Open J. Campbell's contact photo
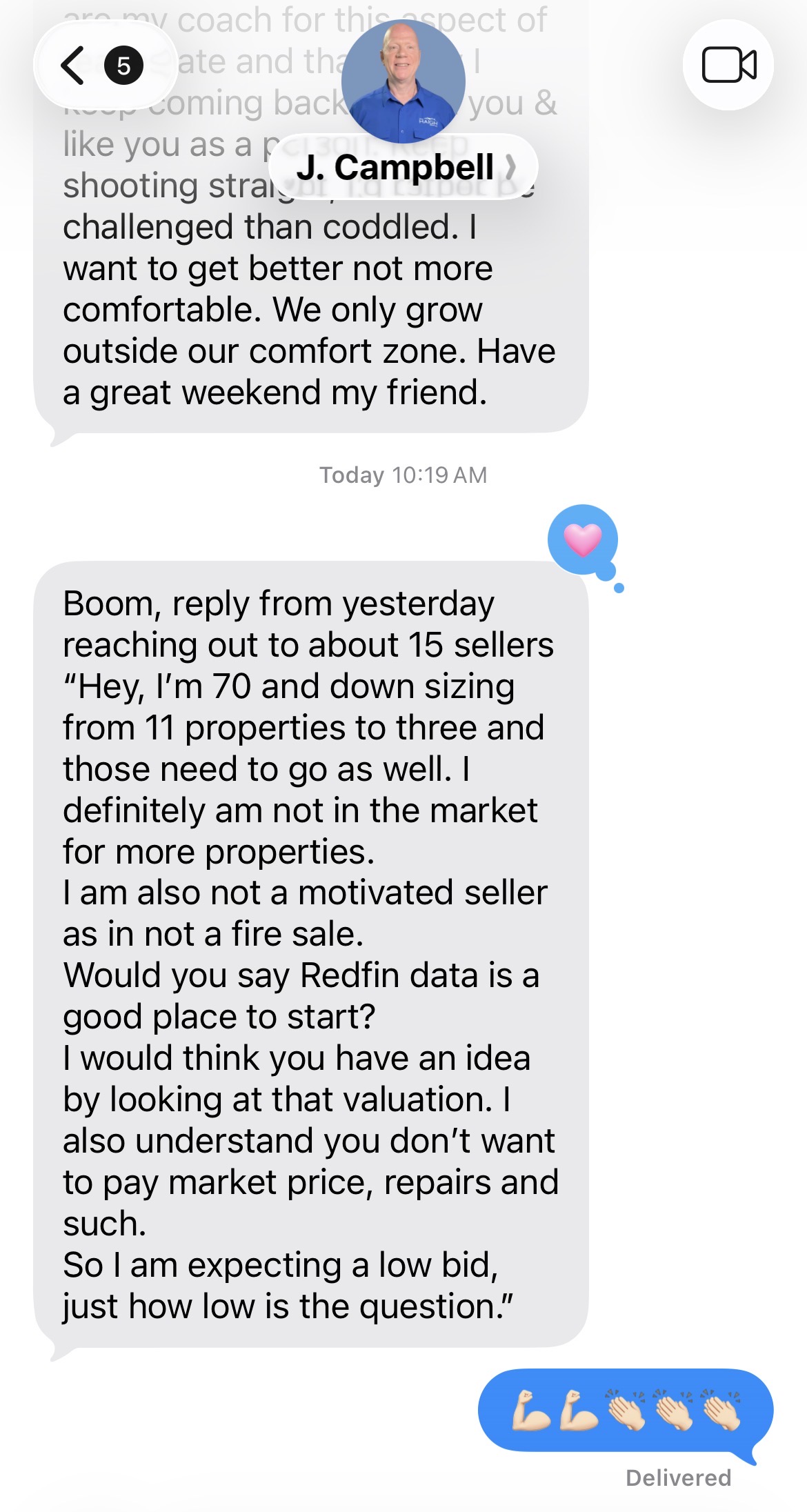This screenshot has width=807, height=1512. [x=402, y=81]
